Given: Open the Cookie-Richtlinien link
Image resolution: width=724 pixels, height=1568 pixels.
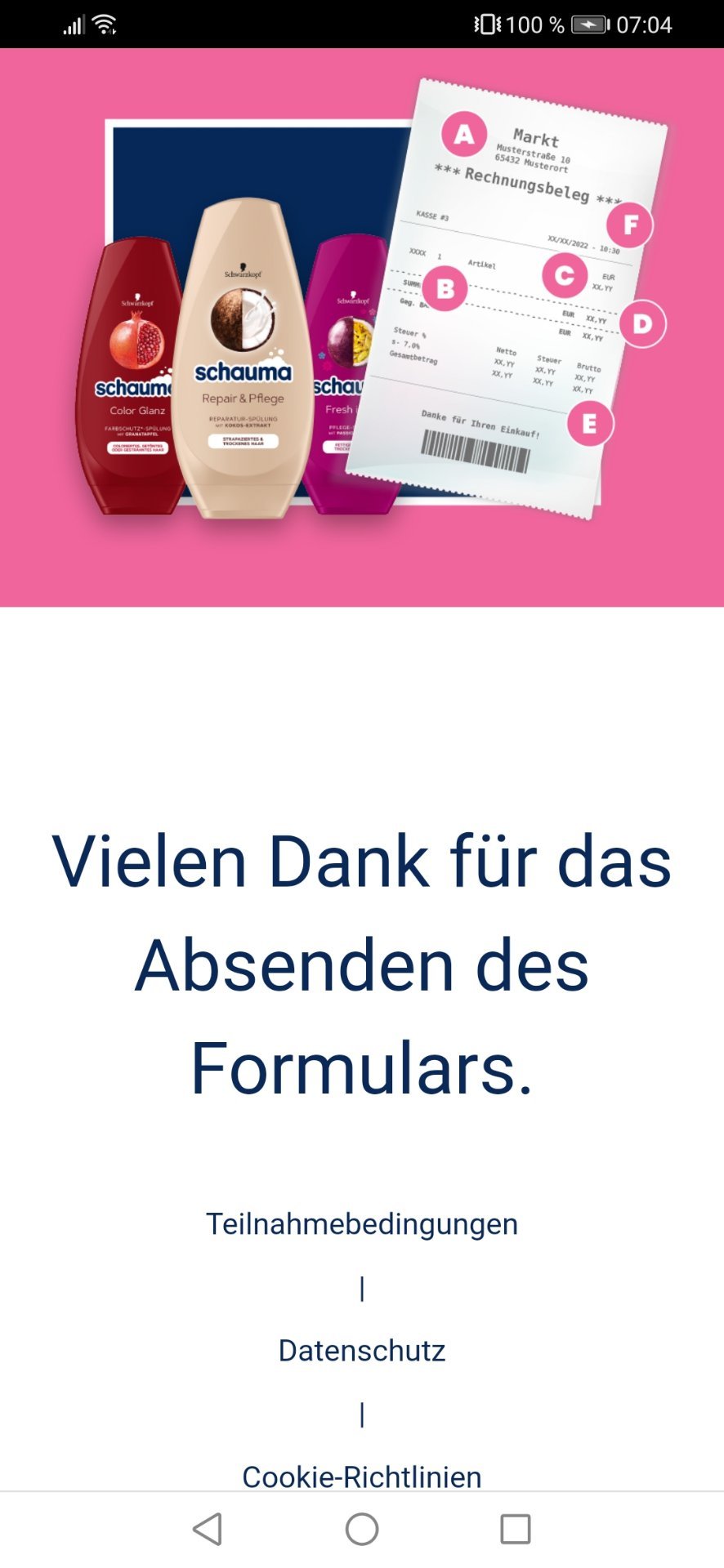Looking at the screenshot, I should tap(362, 1477).
